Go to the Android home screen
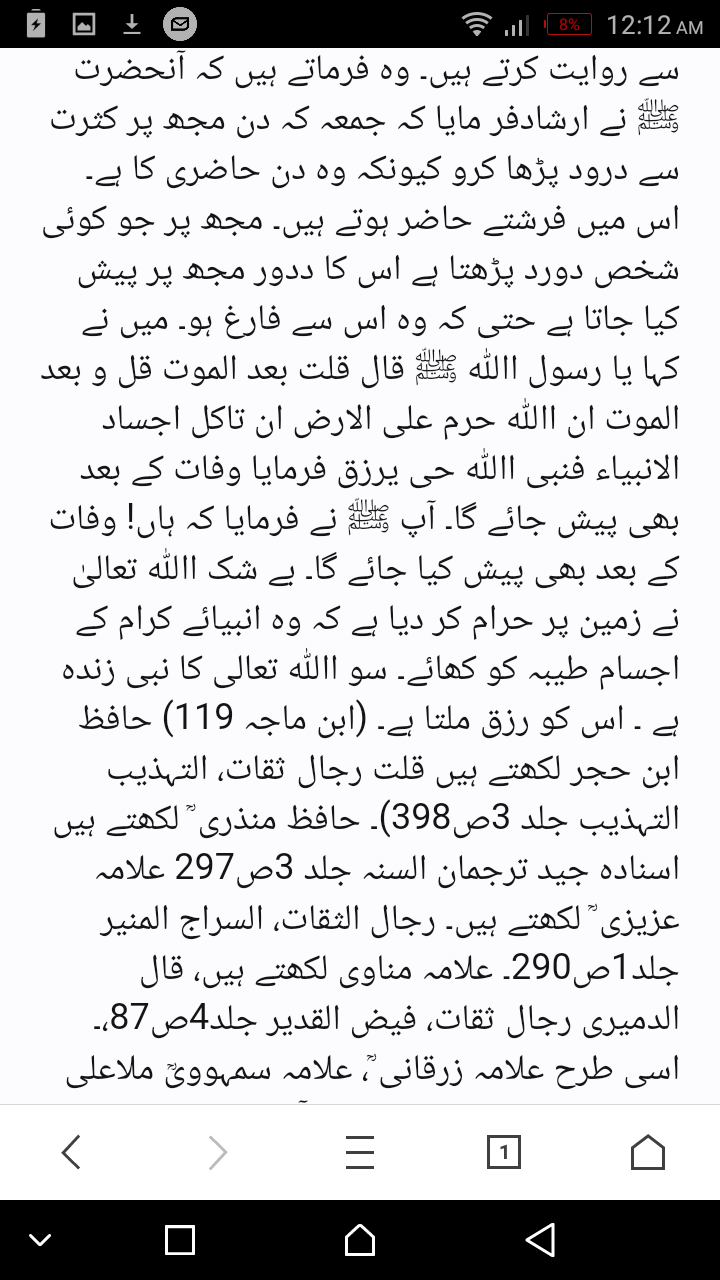This screenshot has height=1280, width=720. (360, 1240)
